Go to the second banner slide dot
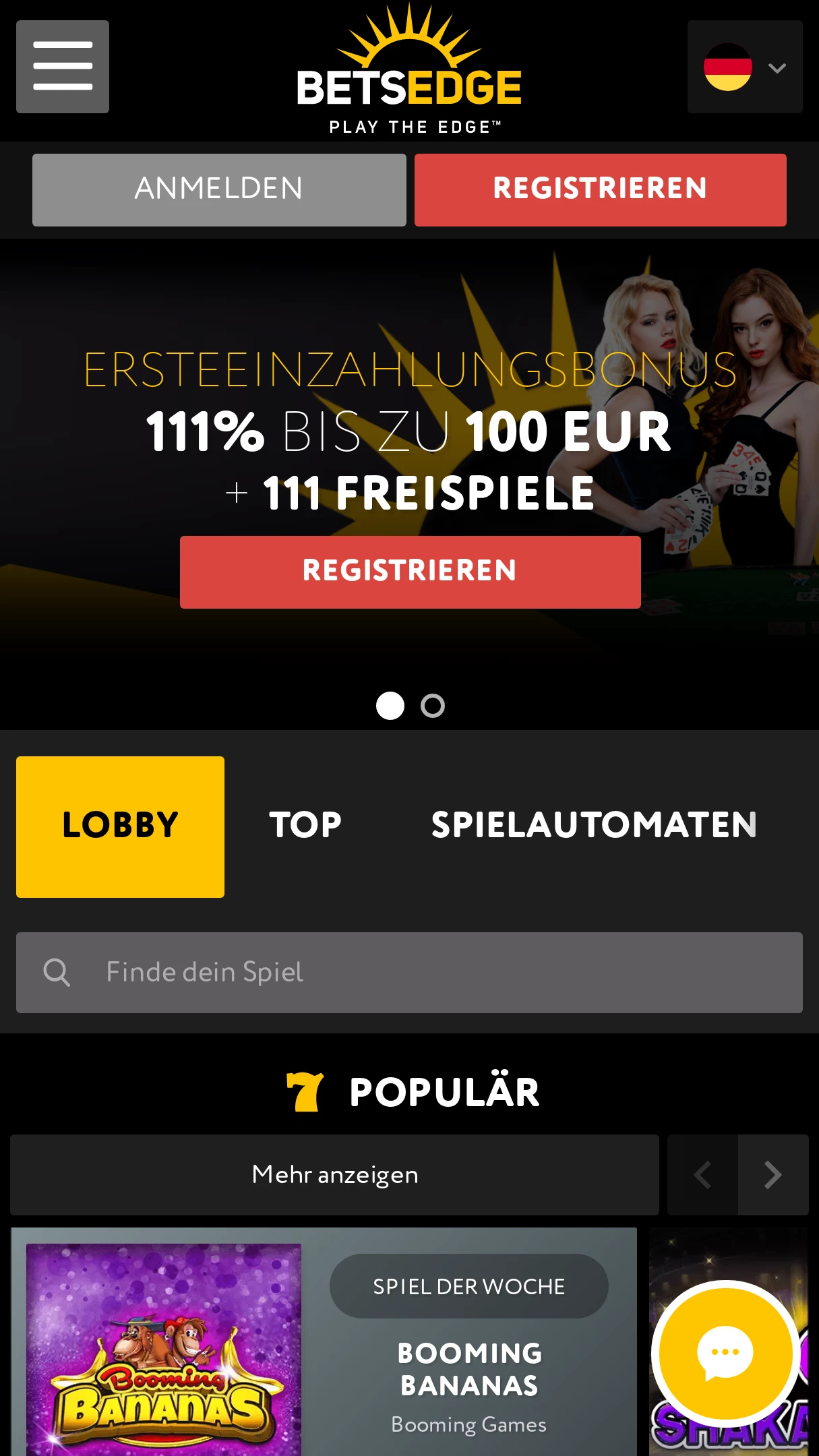 [x=433, y=706]
